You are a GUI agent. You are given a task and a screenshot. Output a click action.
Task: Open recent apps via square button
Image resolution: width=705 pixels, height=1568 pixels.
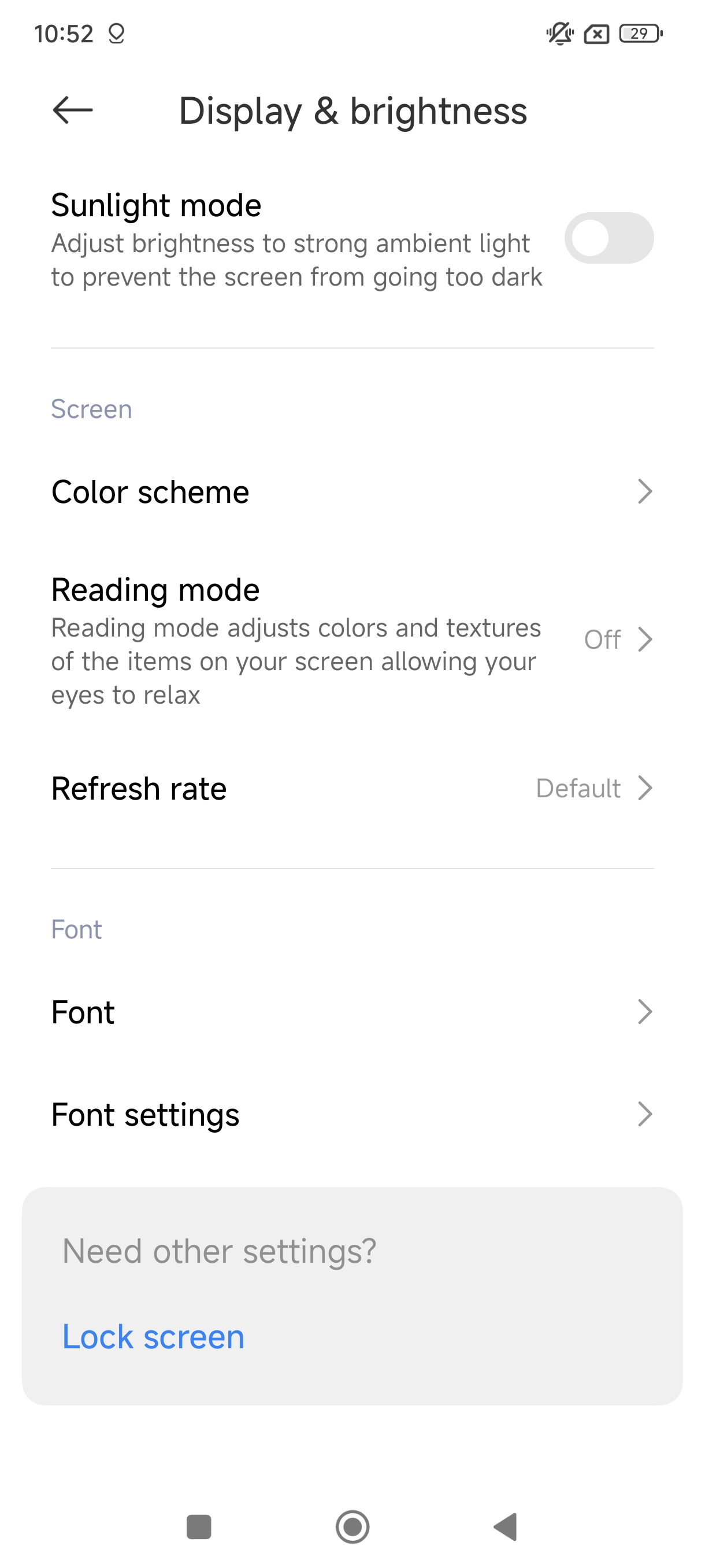[x=199, y=1526]
